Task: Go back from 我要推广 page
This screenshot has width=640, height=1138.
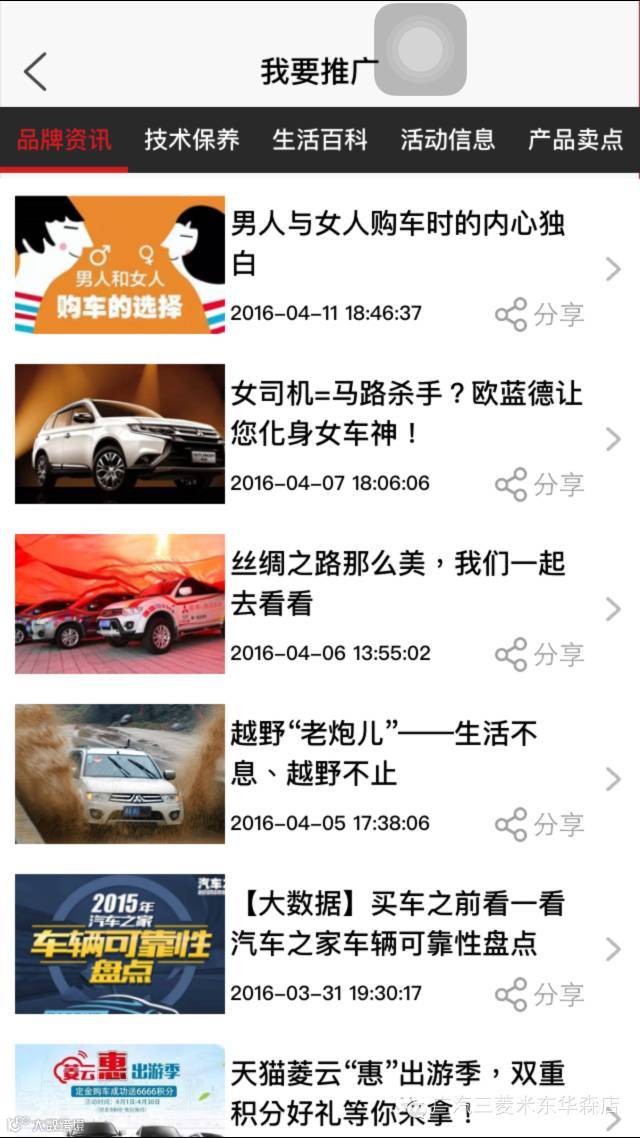Action: point(36,71)
